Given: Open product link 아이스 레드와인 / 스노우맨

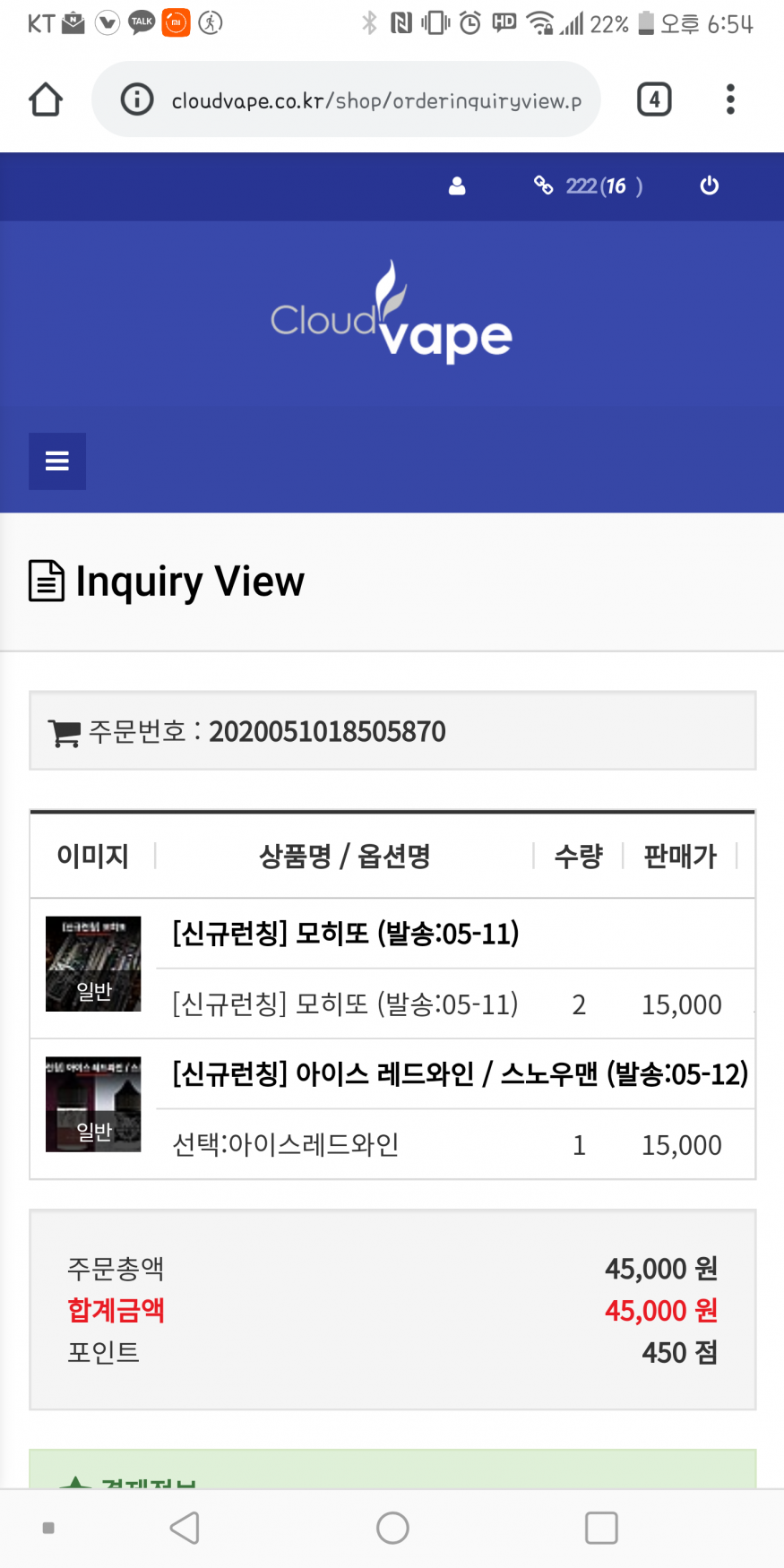Looking at the screenshot, I should click(460, 1073).
